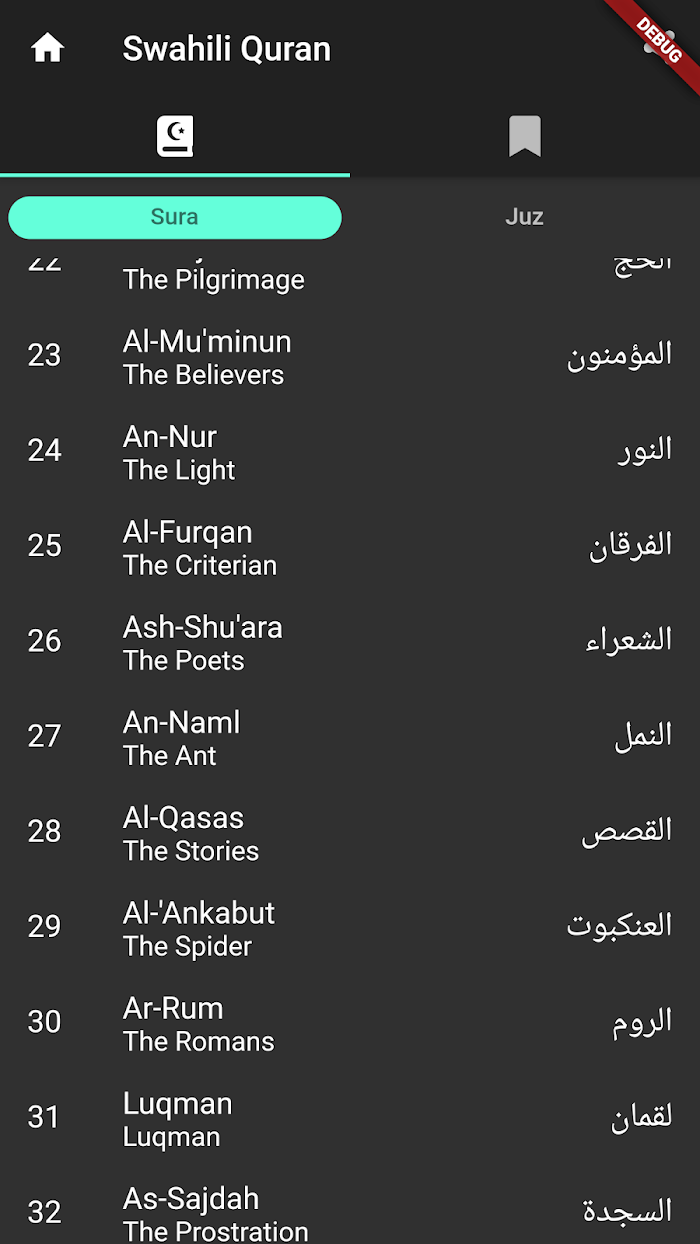This screenshot has height=1244, width=700.
Task: Open sura 32 As-Sajdah
Action: [x=350, y=1205]
